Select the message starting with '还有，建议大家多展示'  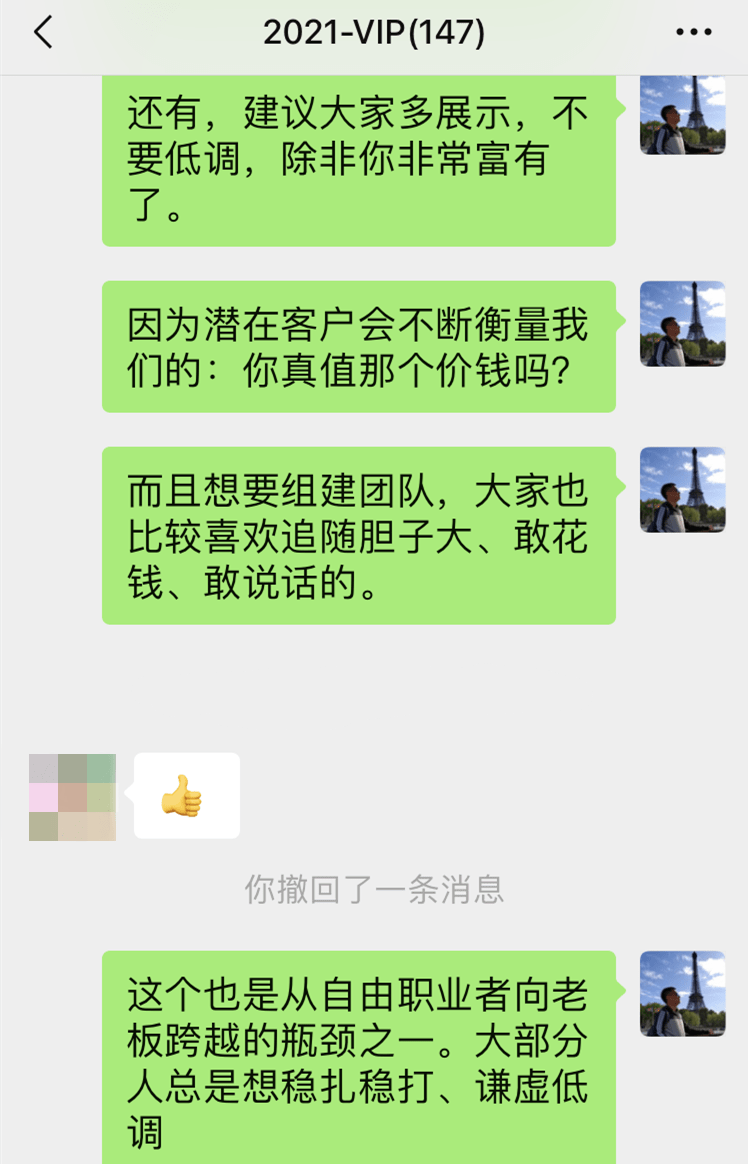[x=358, y=162]
